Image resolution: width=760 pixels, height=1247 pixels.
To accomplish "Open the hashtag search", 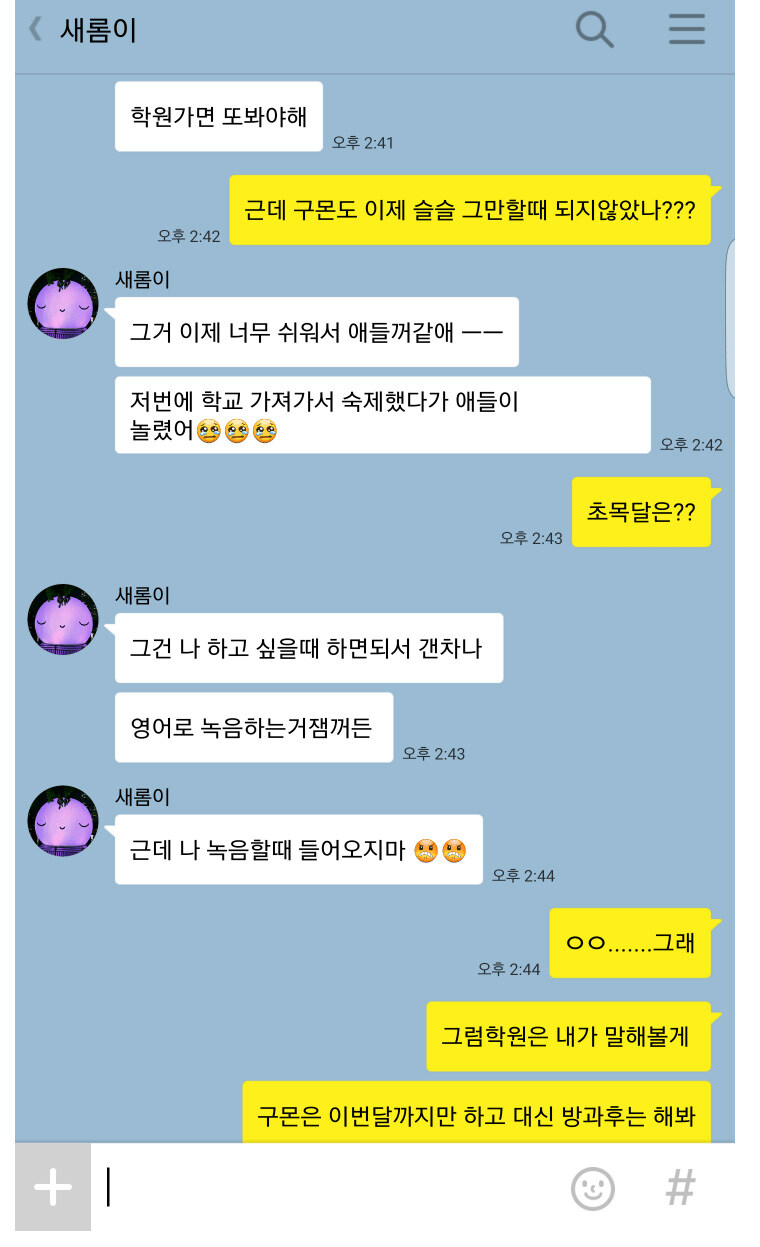I will pyautogui.click(x=680, y=1188).
